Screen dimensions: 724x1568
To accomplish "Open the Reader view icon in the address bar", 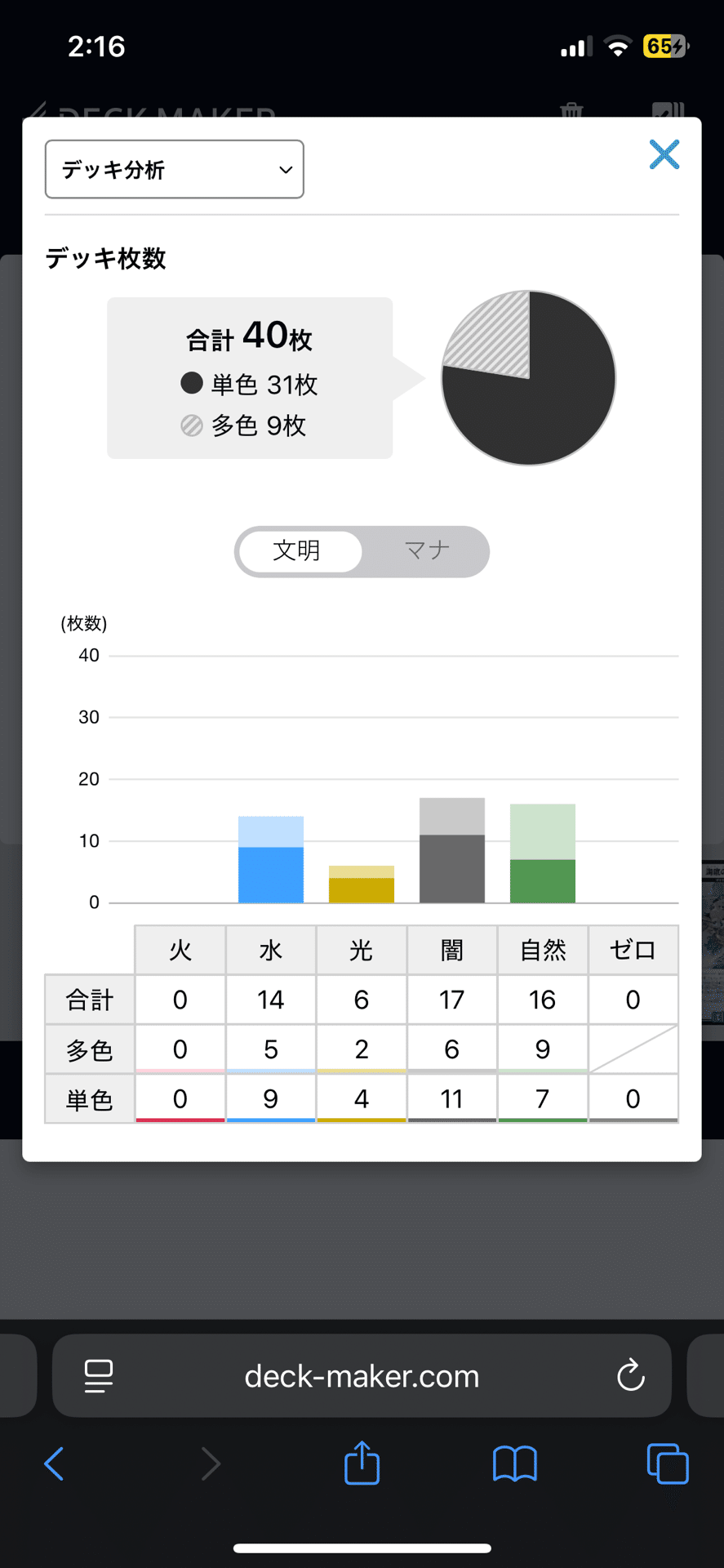I will 97,1376.
